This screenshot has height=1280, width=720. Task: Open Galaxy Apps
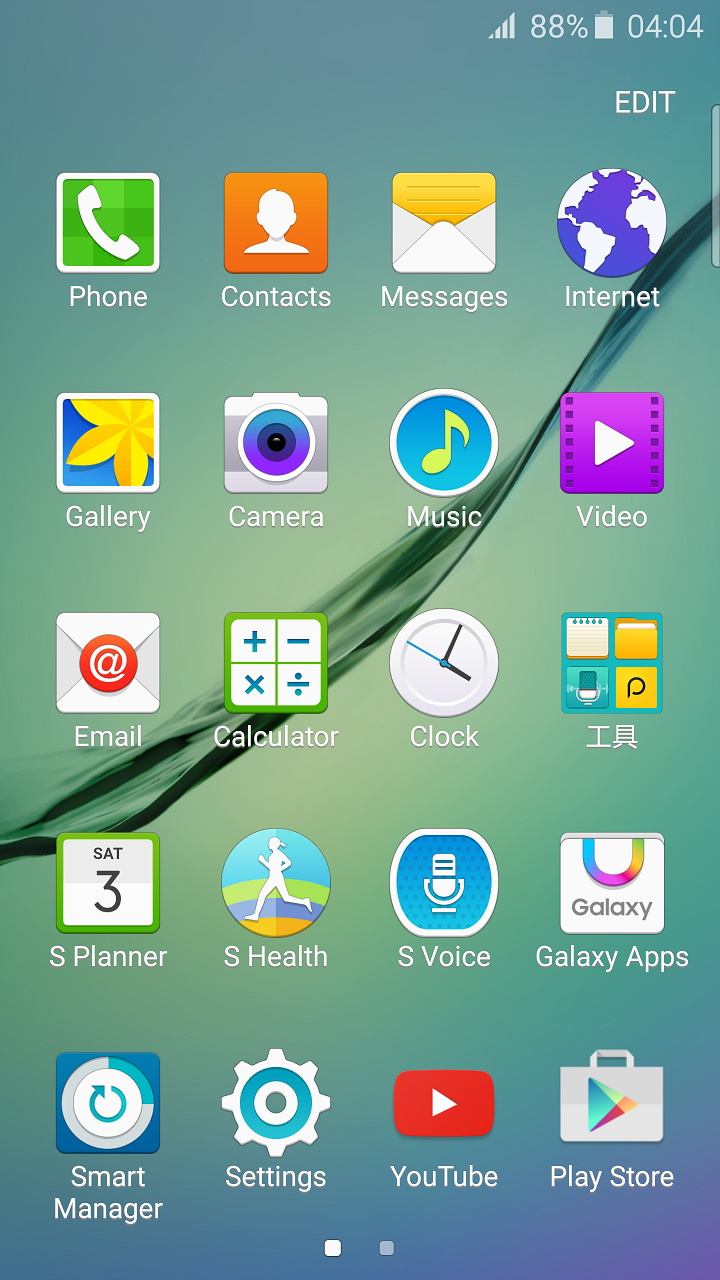click(612, 883)
